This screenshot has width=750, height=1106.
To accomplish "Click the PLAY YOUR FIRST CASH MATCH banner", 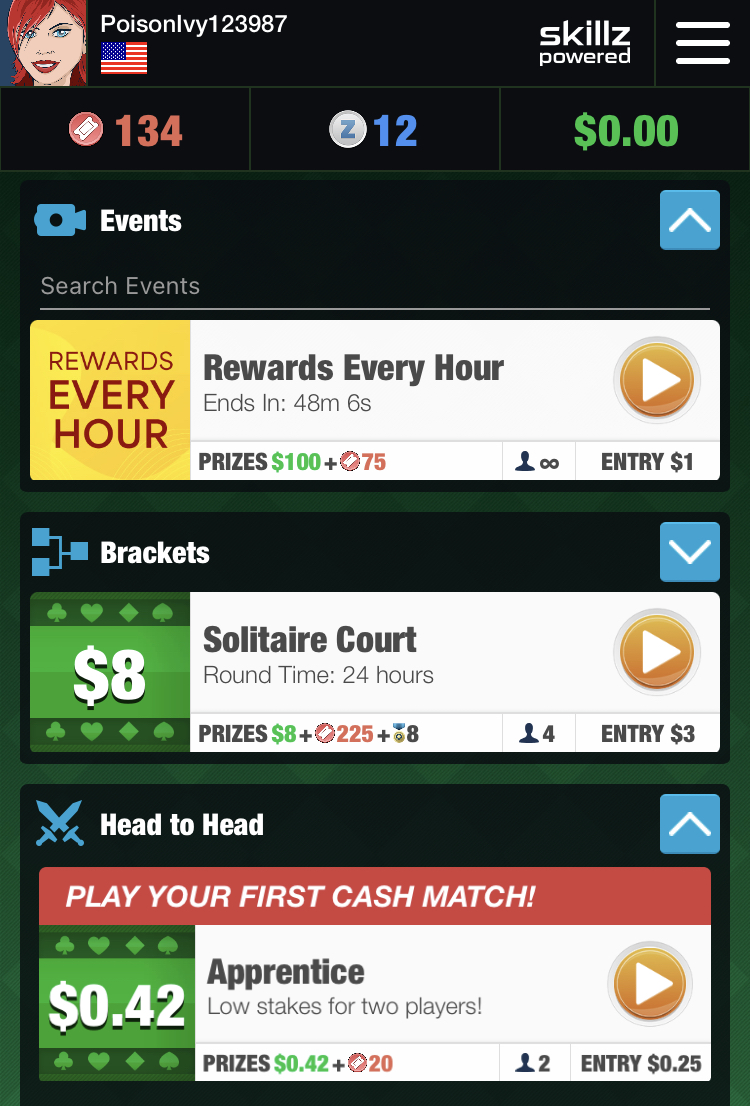I will click(x=375, y=896).
